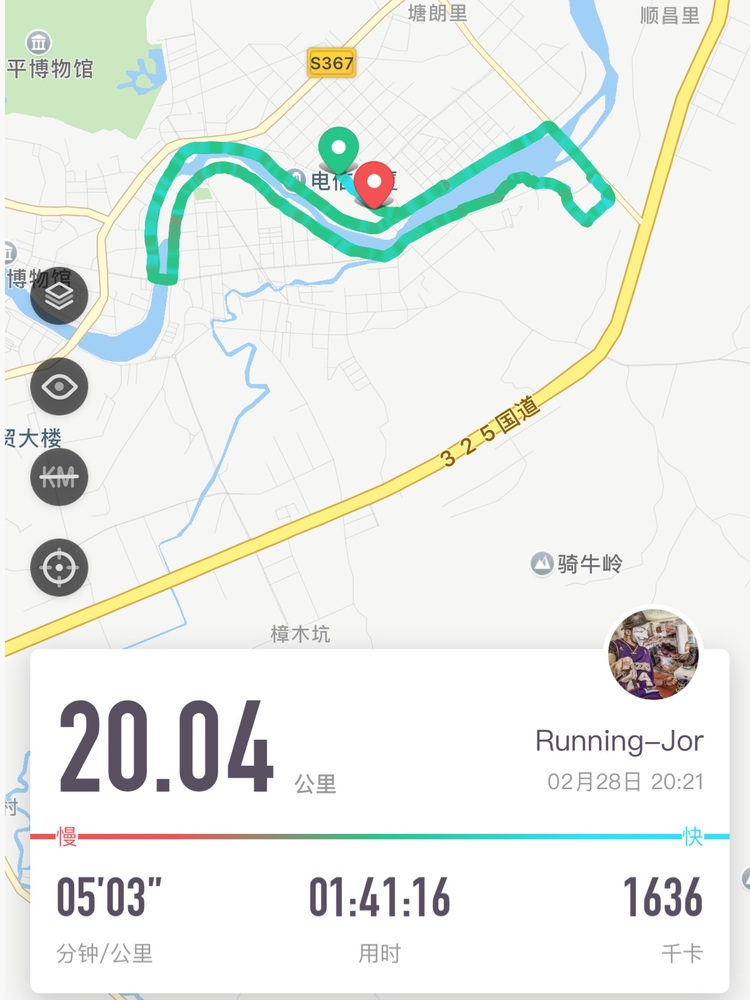Open the map layers button

click(x=59, y=296)
